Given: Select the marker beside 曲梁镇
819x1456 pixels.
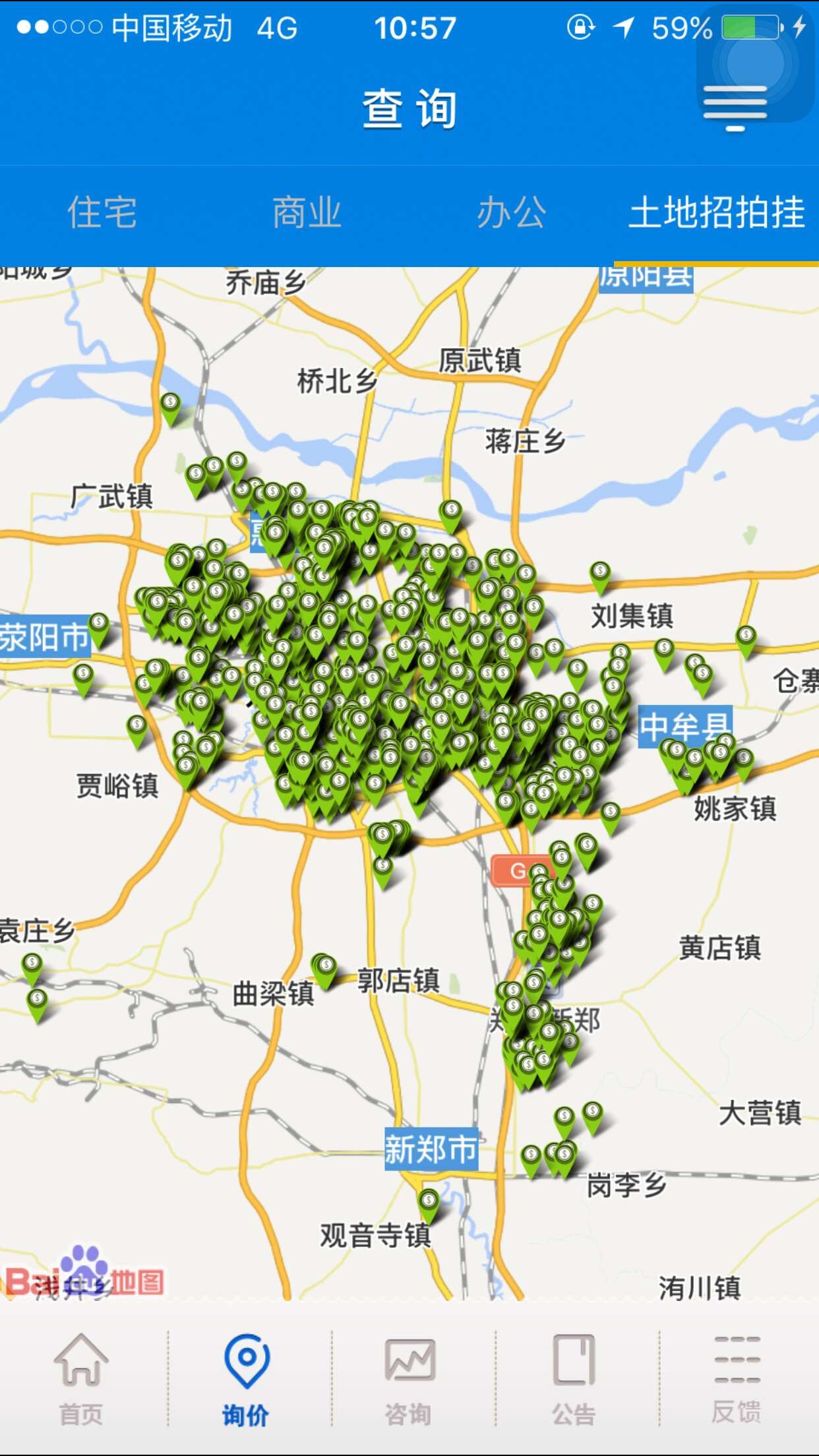Looking at the screenshot, I should click(324, 968).
